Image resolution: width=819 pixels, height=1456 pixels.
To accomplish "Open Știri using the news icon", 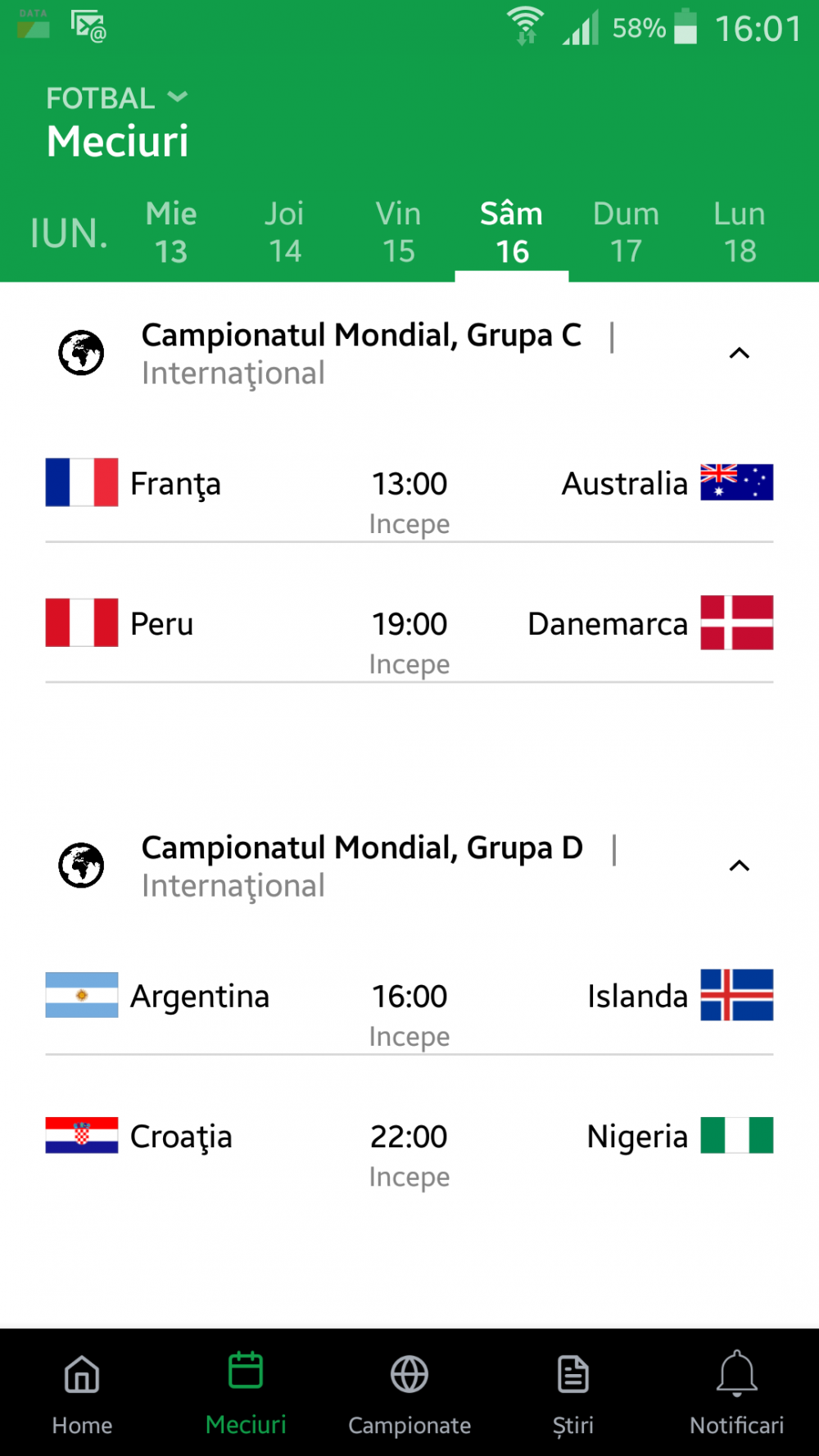I will [x=572, y=1374].
